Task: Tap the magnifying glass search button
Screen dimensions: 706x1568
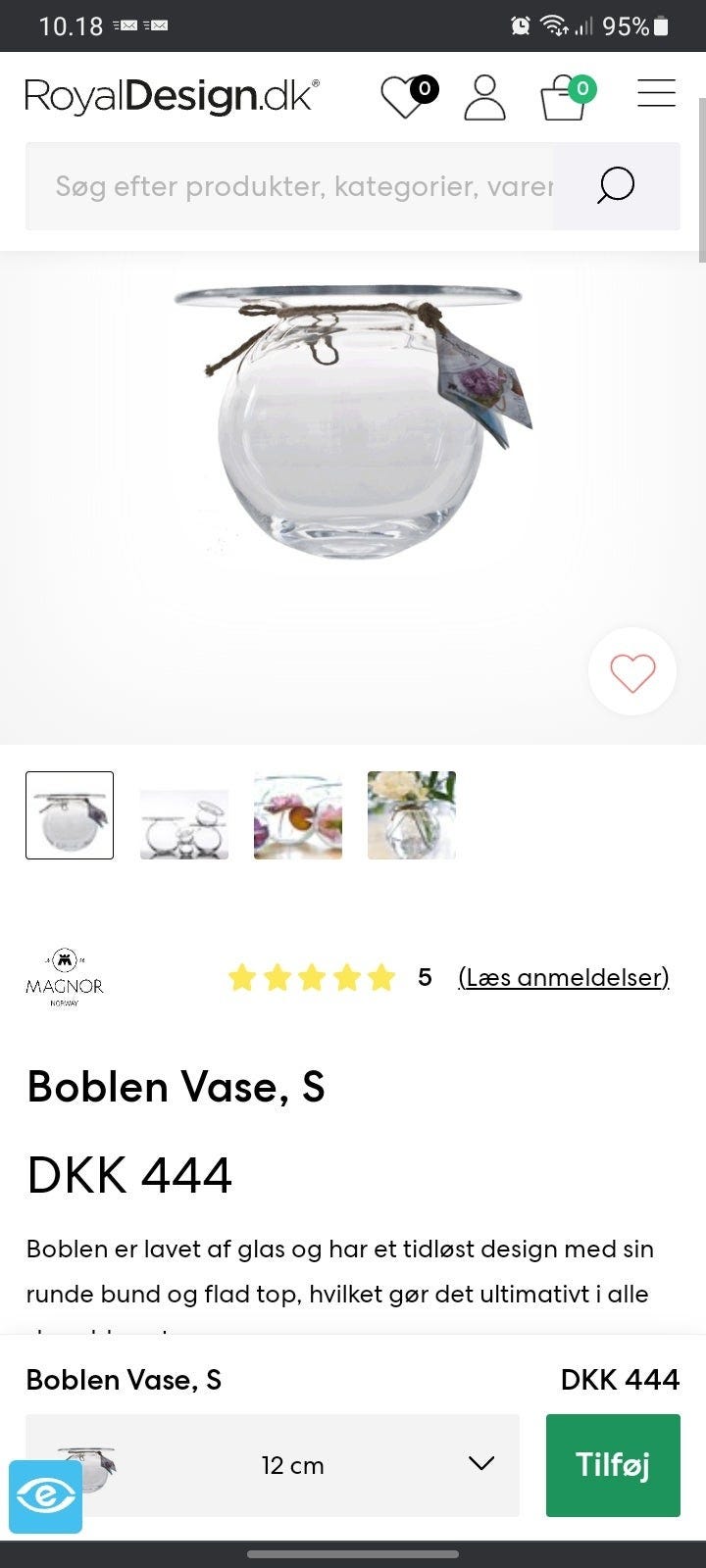Action: 616,186
